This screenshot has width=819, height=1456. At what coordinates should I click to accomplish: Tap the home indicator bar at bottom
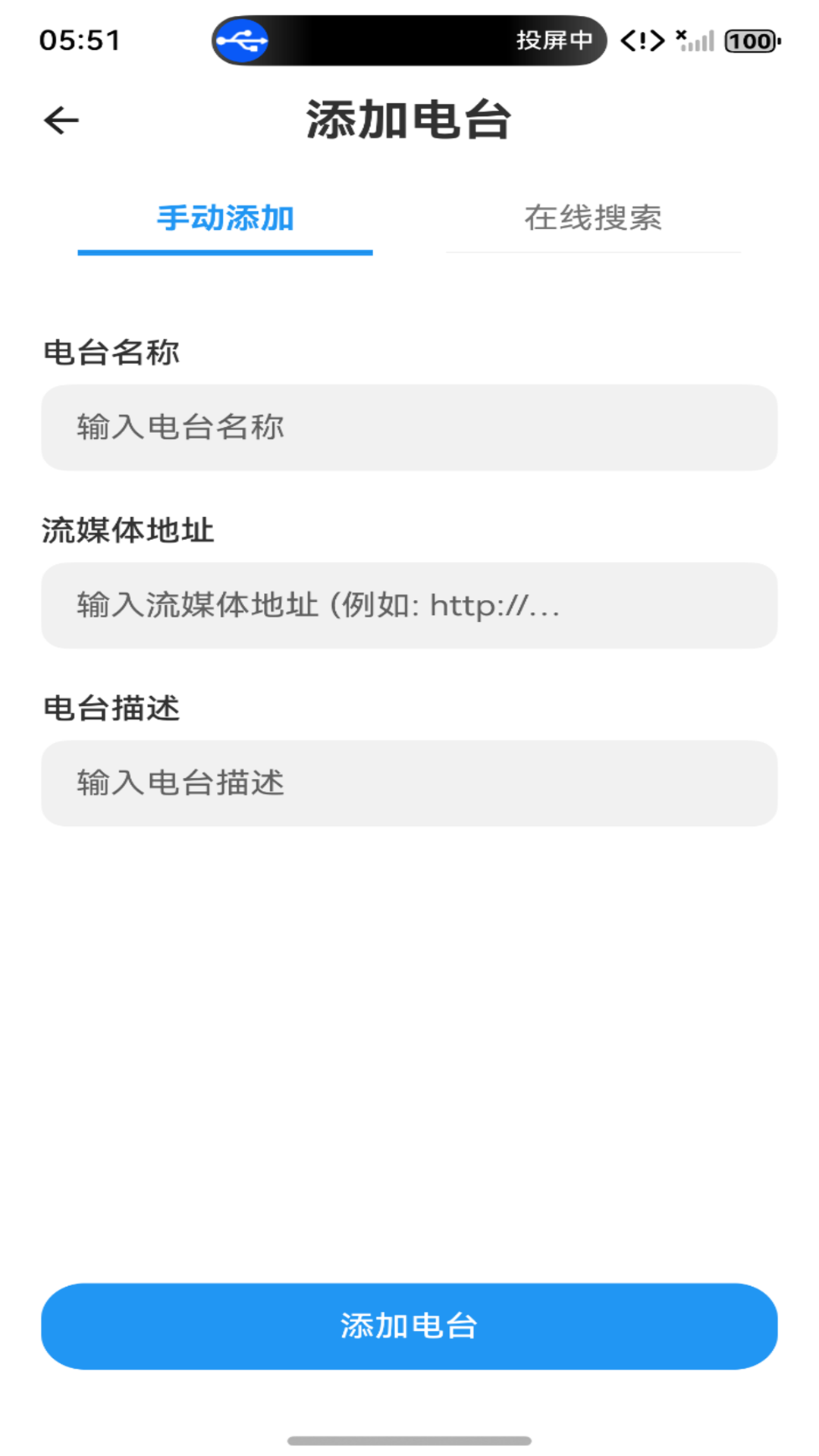(409, 1439)
